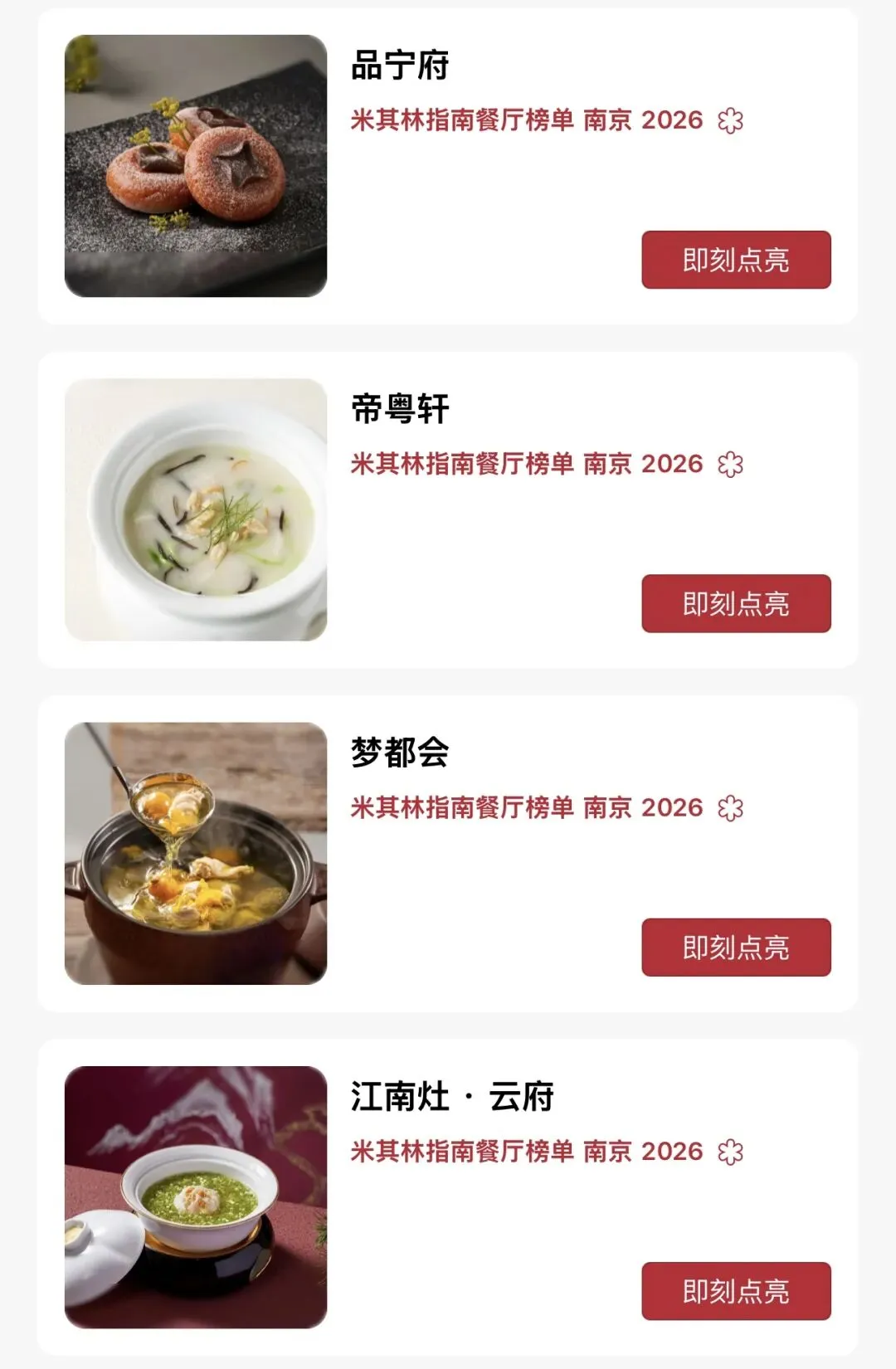Image resolution: width=896 pixels, height=1369 pixels.
Task: View the 帝粤轩 soup picture
Action: click(196, 509)
